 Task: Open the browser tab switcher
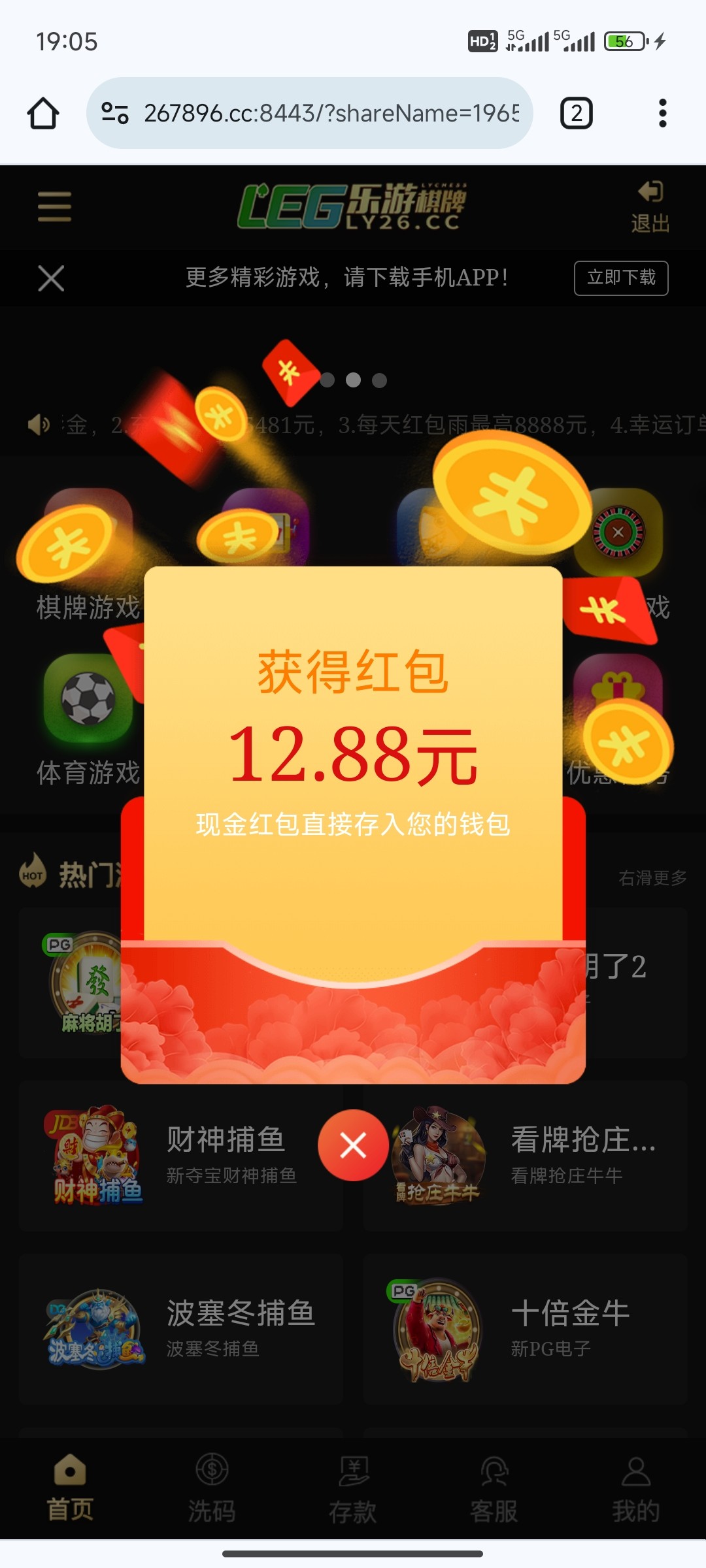coord(576,113)
